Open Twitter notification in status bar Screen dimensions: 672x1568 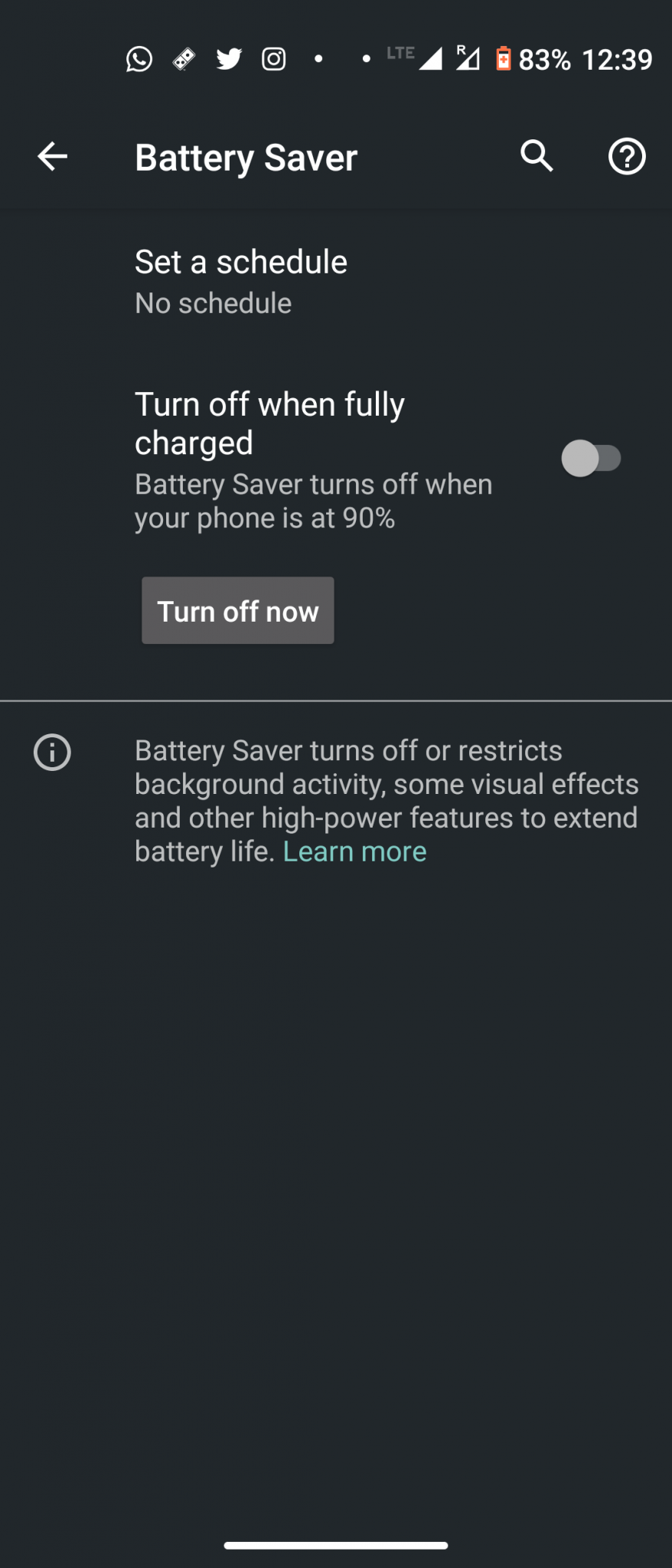click(229, 59)
